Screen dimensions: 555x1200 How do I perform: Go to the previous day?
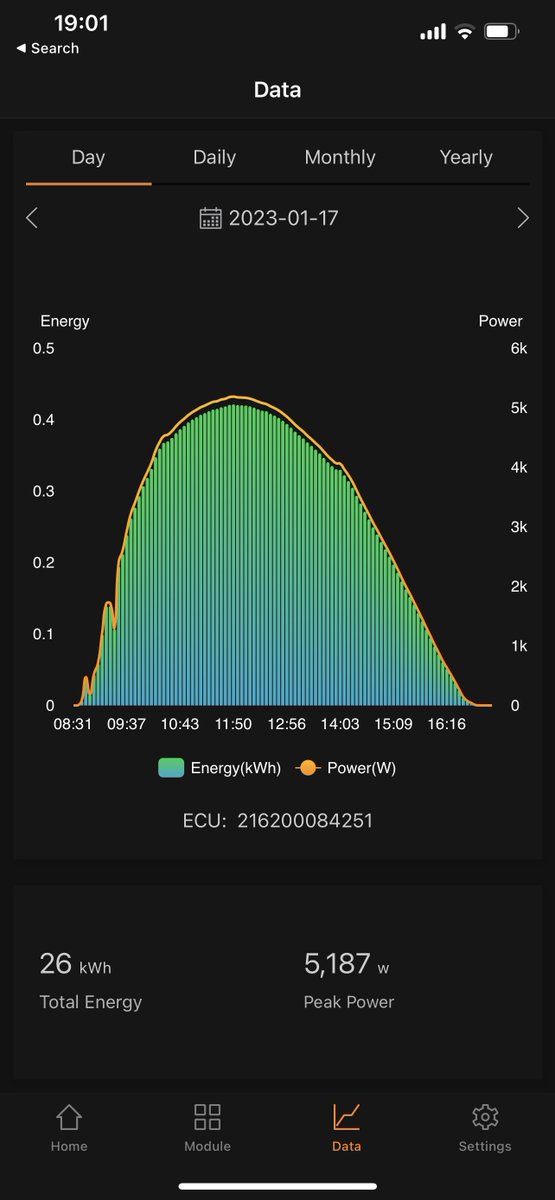coord(32,218)
